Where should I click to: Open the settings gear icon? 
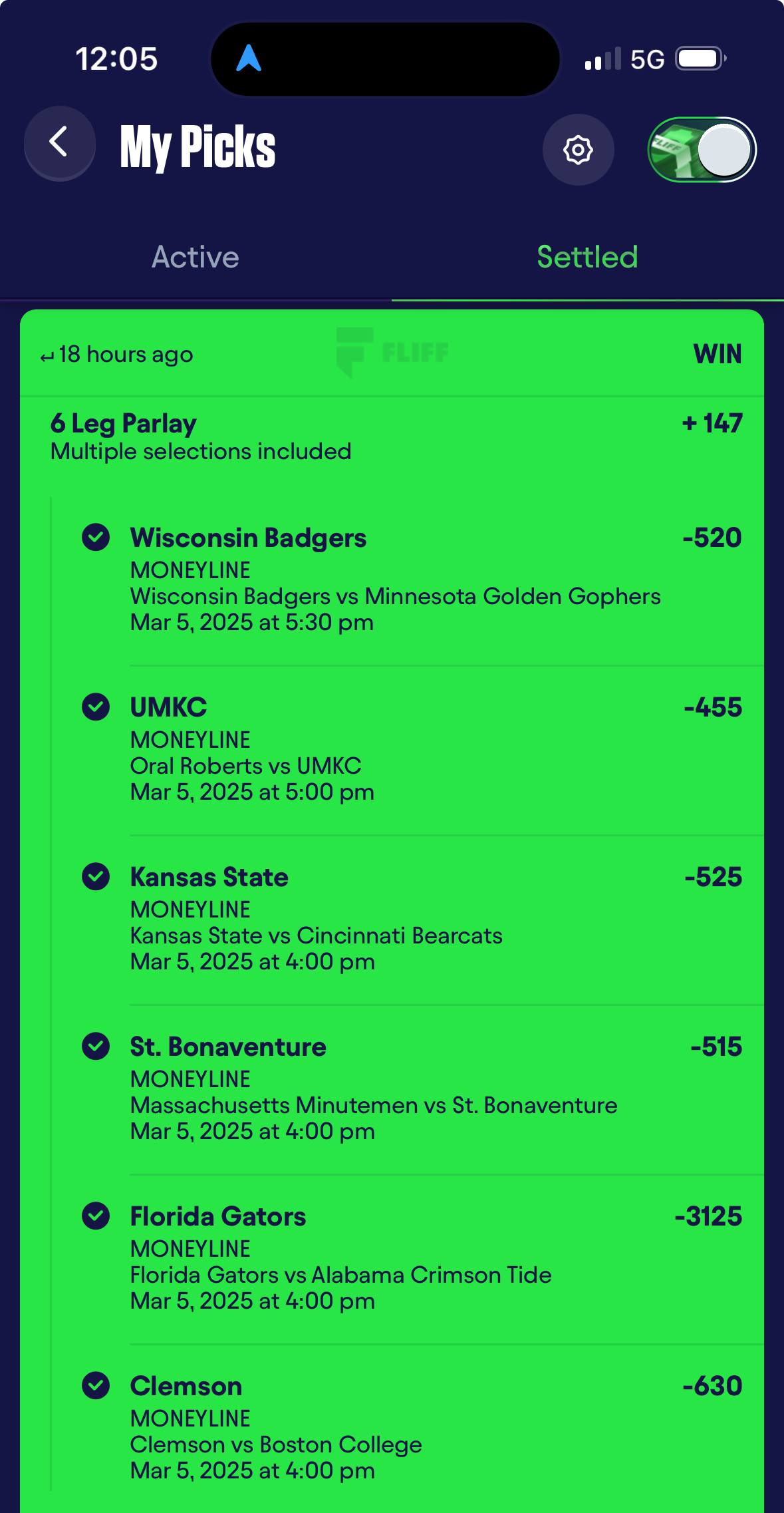point(578,150)
